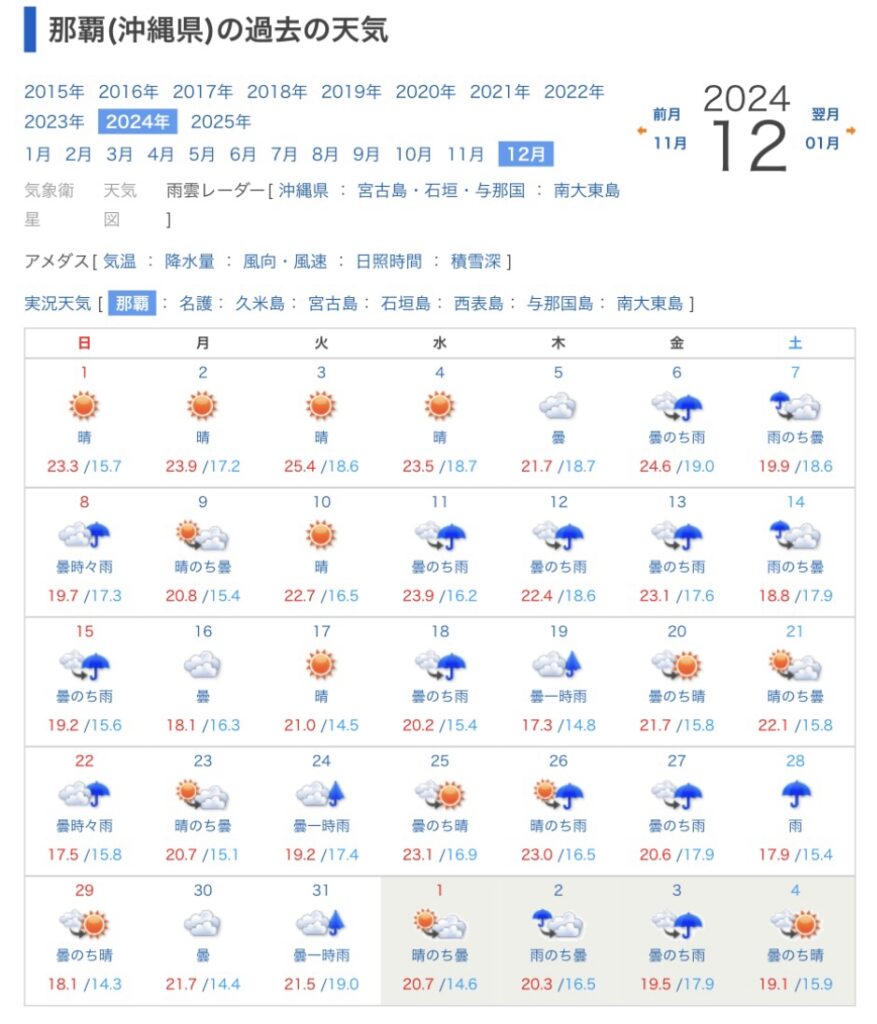Open the 2025年 weather history
The height and width of the screenshot is (1024, 877).
click(x=220, y=122)
